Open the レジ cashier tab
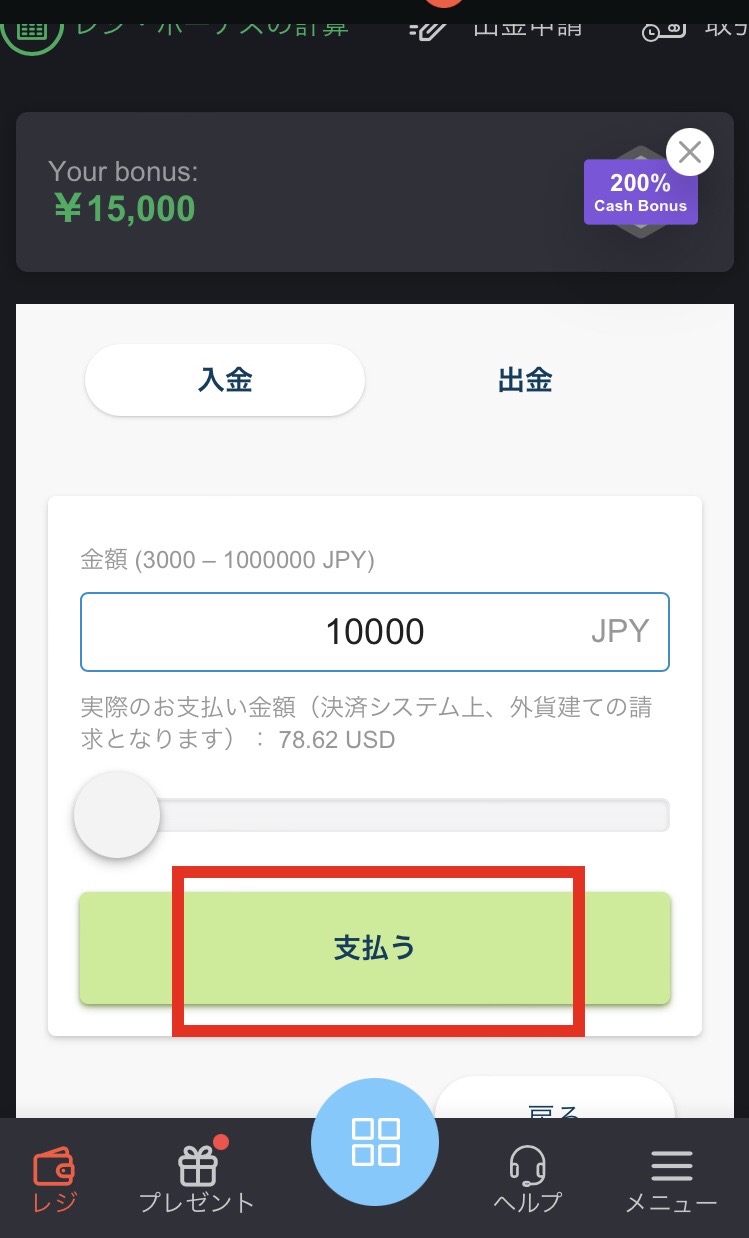Viewport: 749px width, 1238px height. [x=54, y=1178]
